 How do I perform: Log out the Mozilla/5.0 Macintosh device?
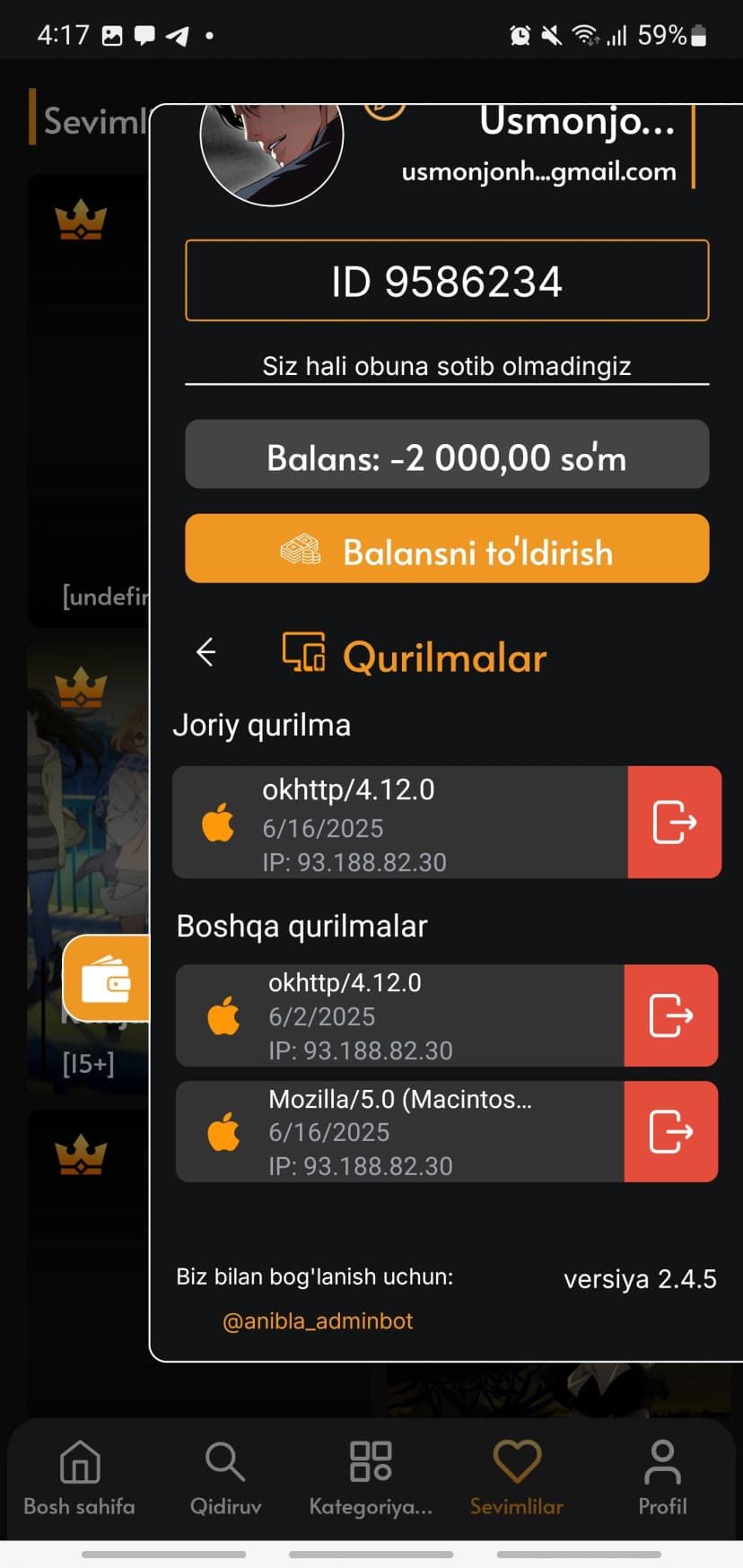670,1131
